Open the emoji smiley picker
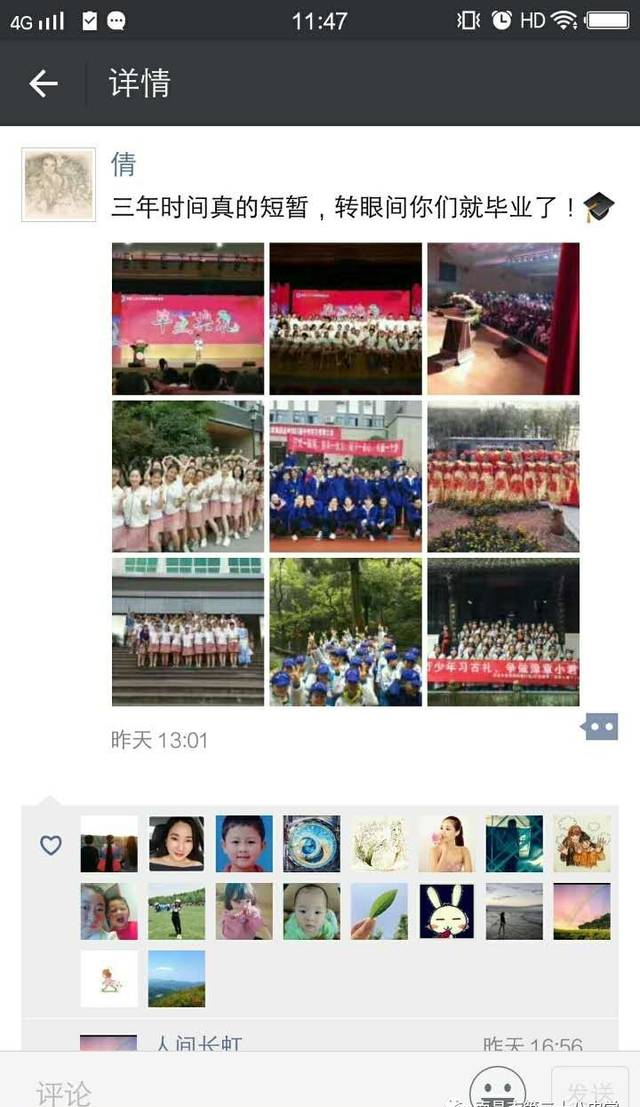This screenshot has width=640, height=1107. click(497, 1087)
